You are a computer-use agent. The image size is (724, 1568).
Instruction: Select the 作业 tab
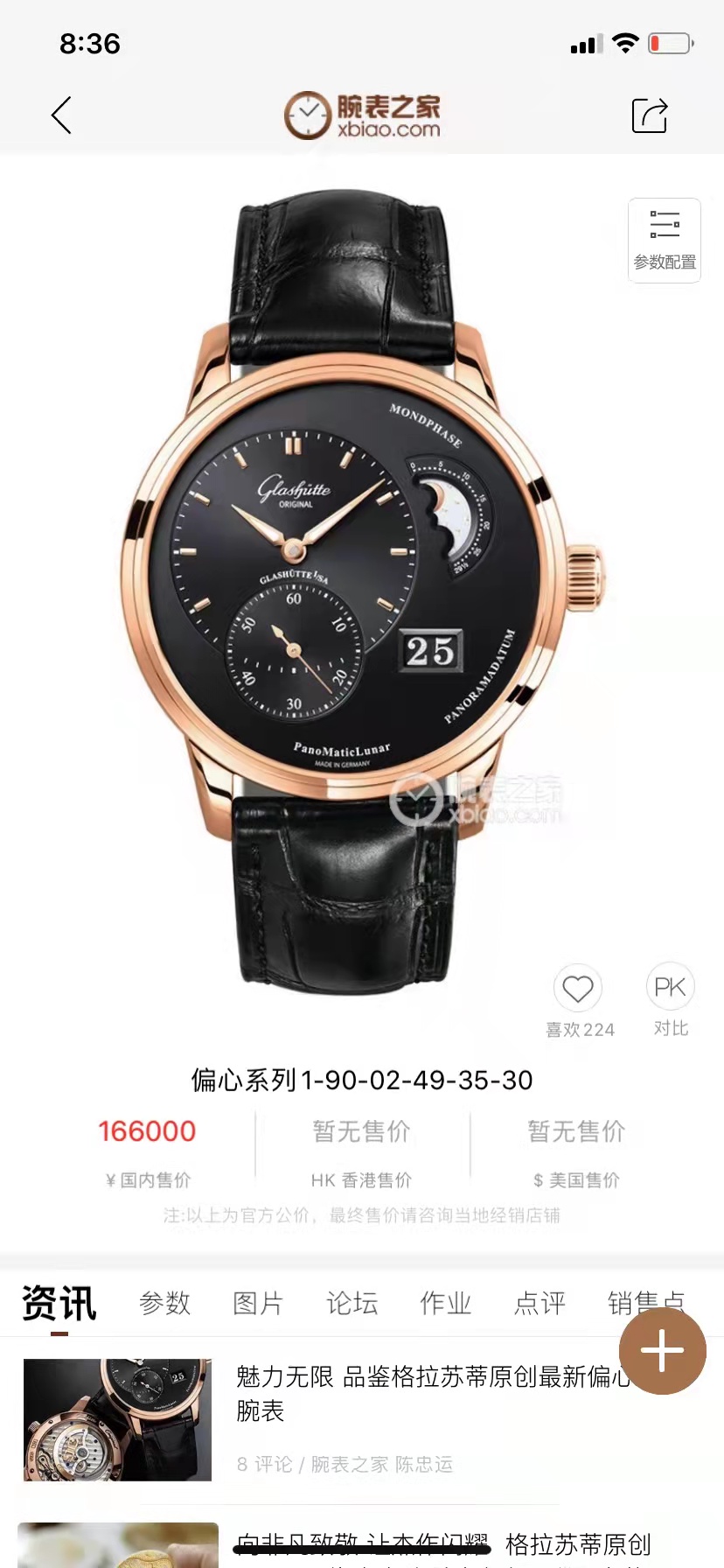pyautogui.click(x=445, y=1303)
